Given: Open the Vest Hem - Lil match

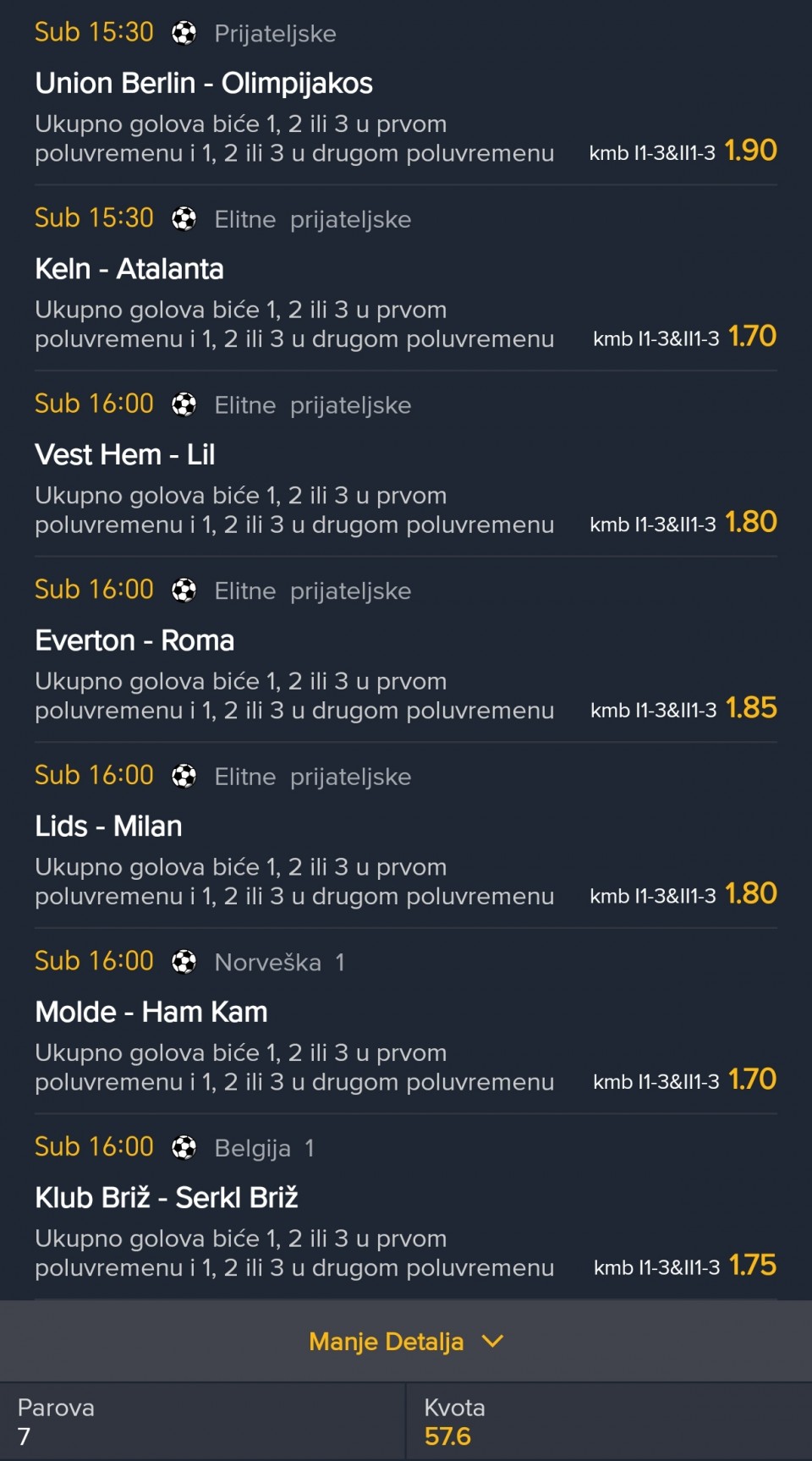Looking at the screenshot, I should (125, 454).
